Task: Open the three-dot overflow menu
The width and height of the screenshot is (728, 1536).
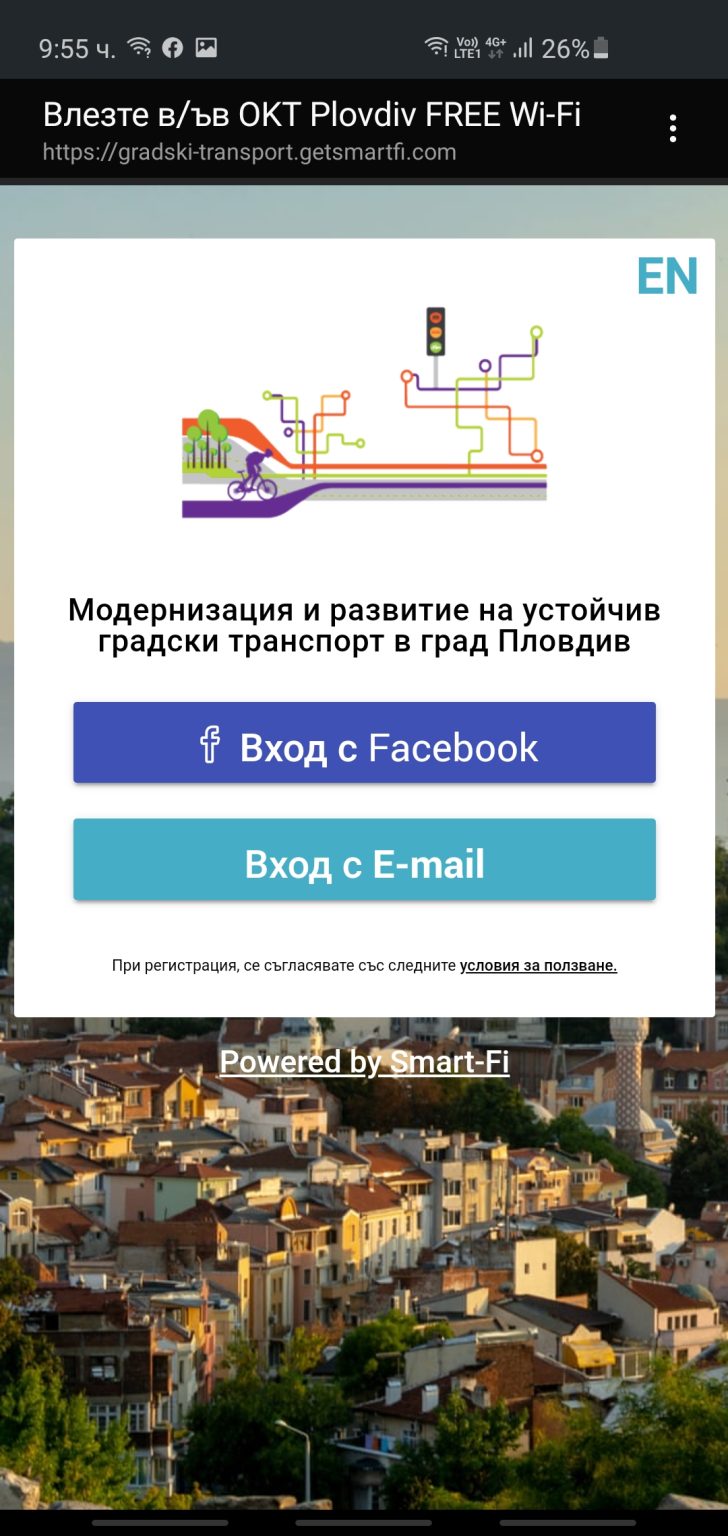Action: pyautogui.click(x=673, y=129)
